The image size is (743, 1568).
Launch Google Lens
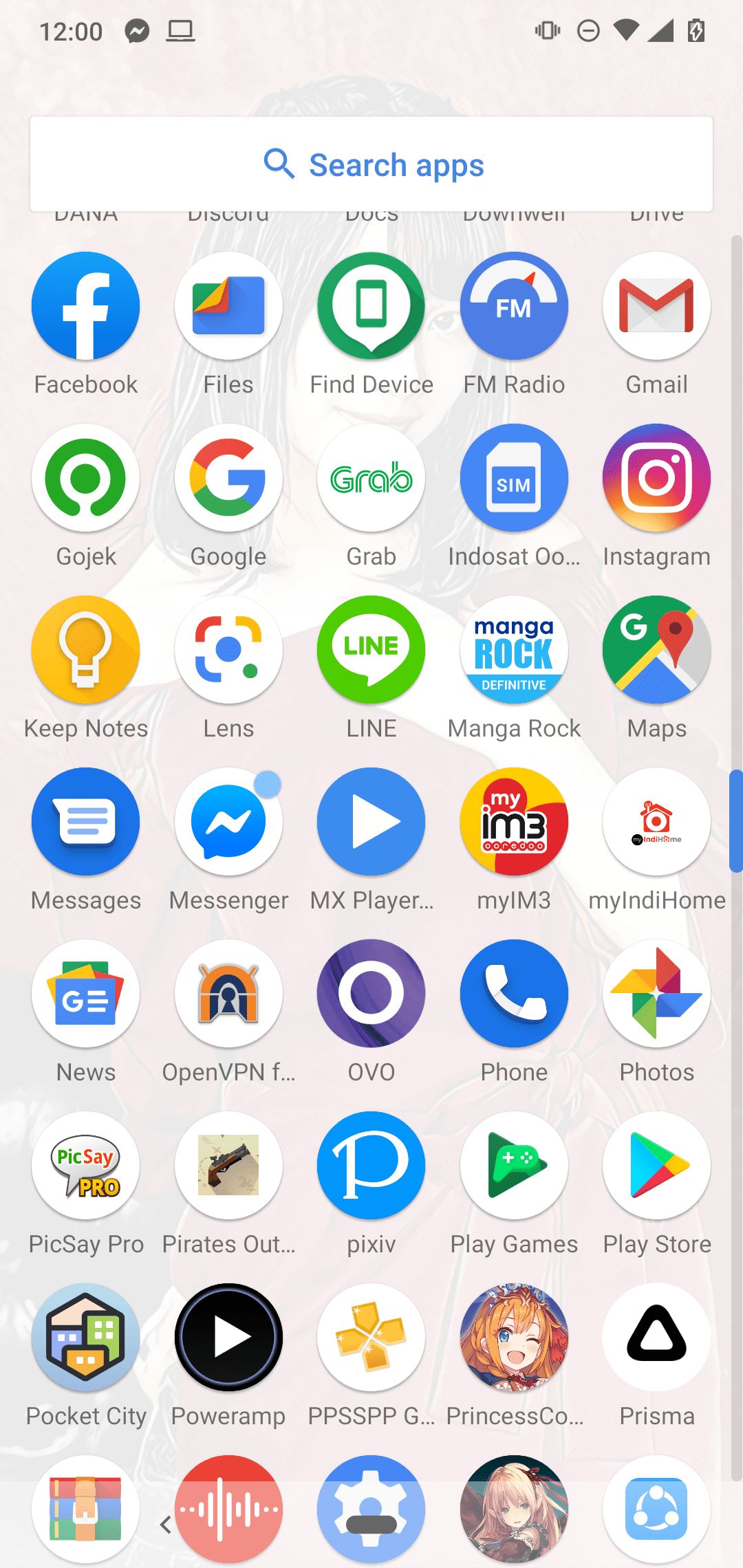click(228, 650)
